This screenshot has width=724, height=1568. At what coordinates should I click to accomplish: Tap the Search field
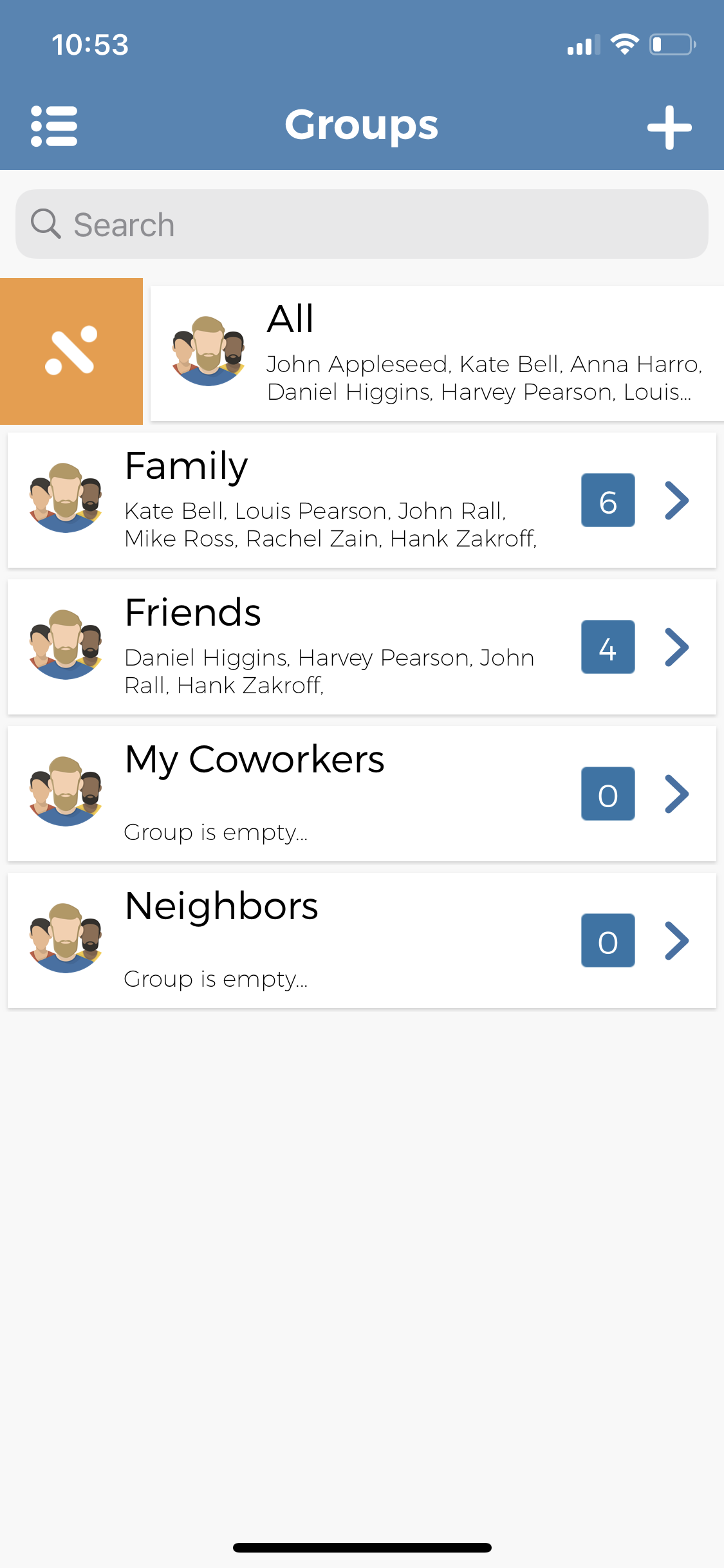tap(362, 224)
